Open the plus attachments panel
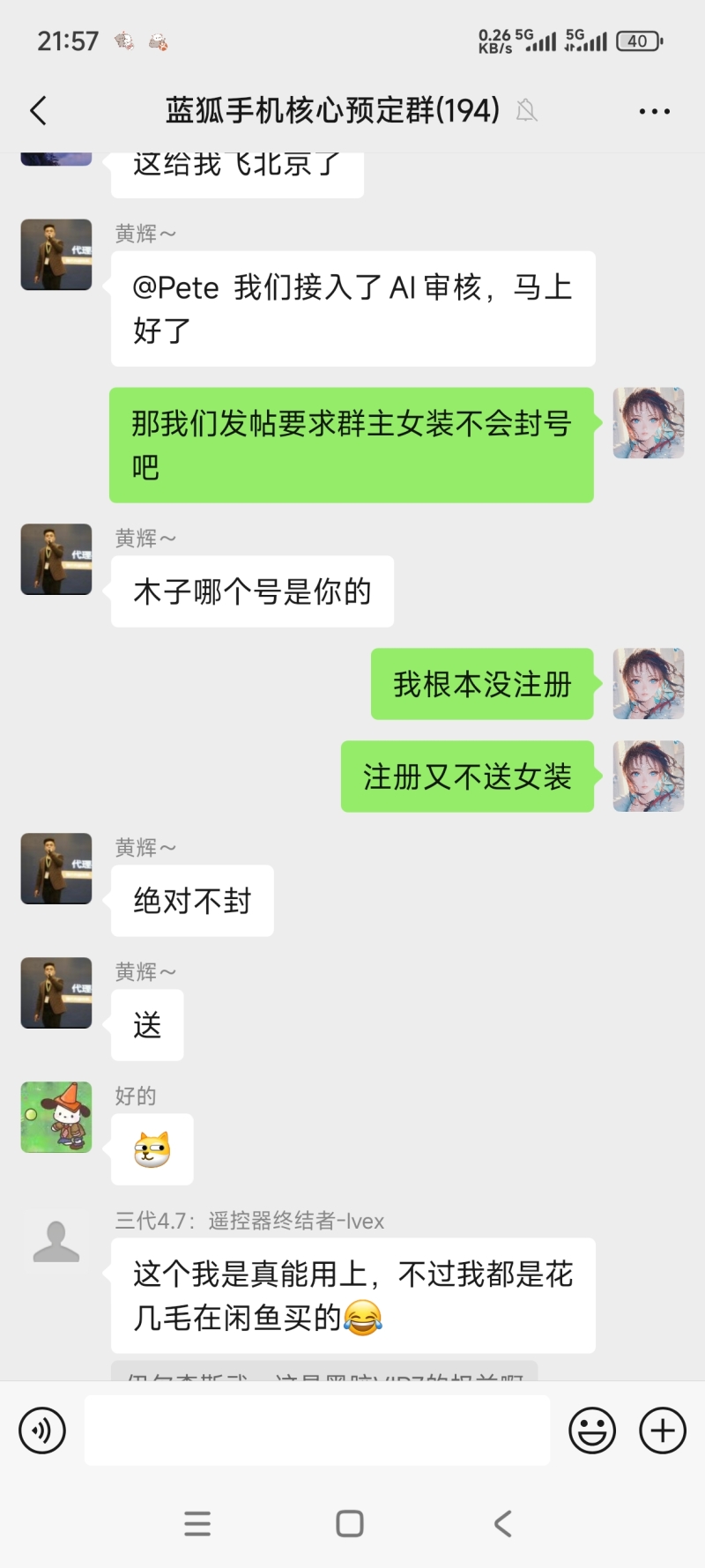 663,1430
